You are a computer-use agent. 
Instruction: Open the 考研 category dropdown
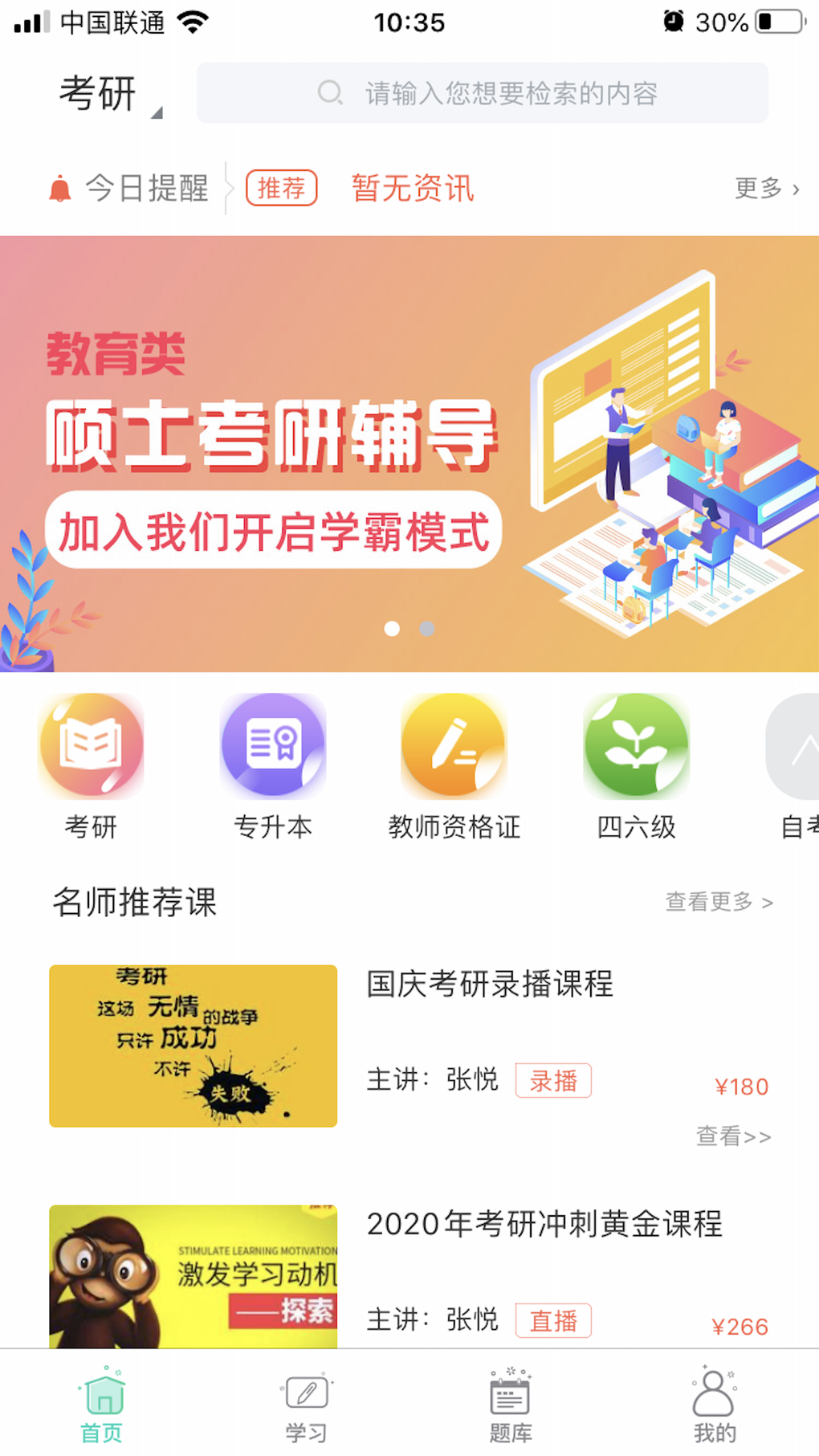coord(110,94)
